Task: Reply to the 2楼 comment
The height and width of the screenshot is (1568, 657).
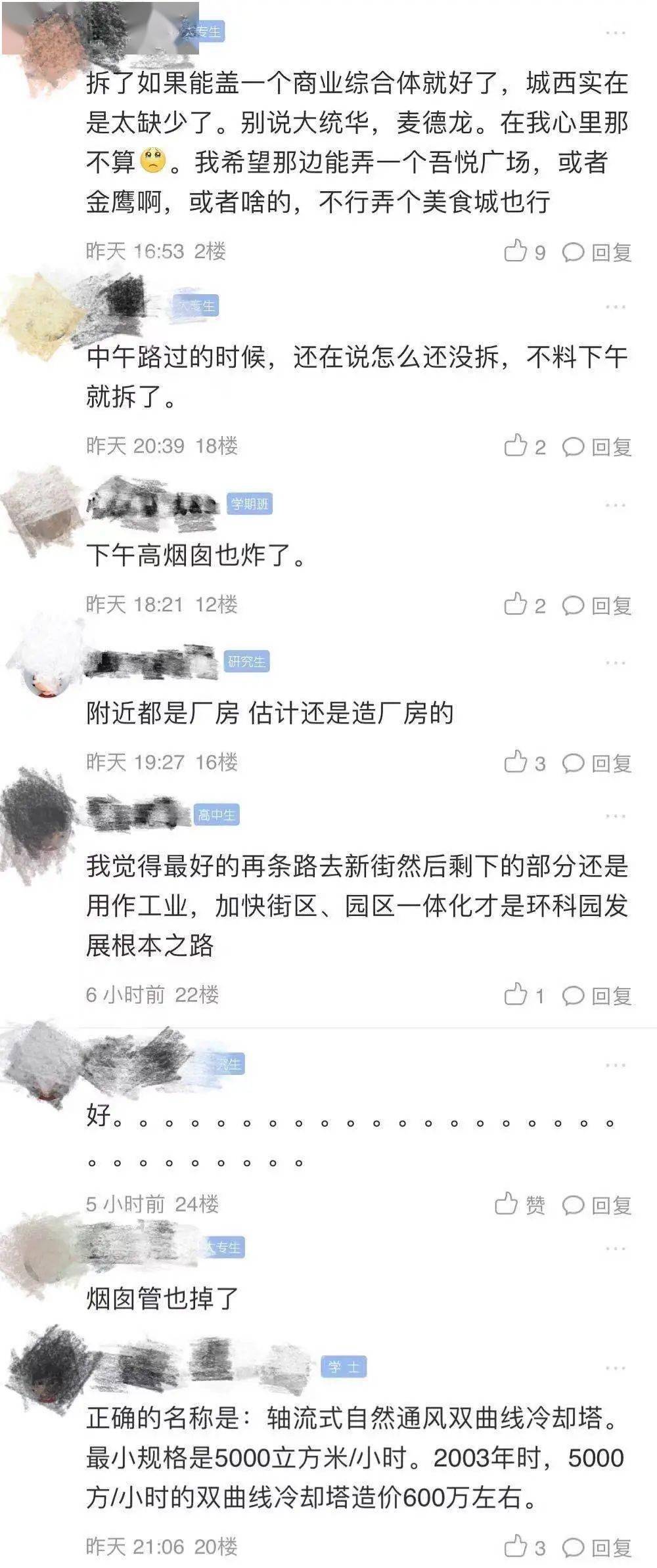Action: coord(597,252)
